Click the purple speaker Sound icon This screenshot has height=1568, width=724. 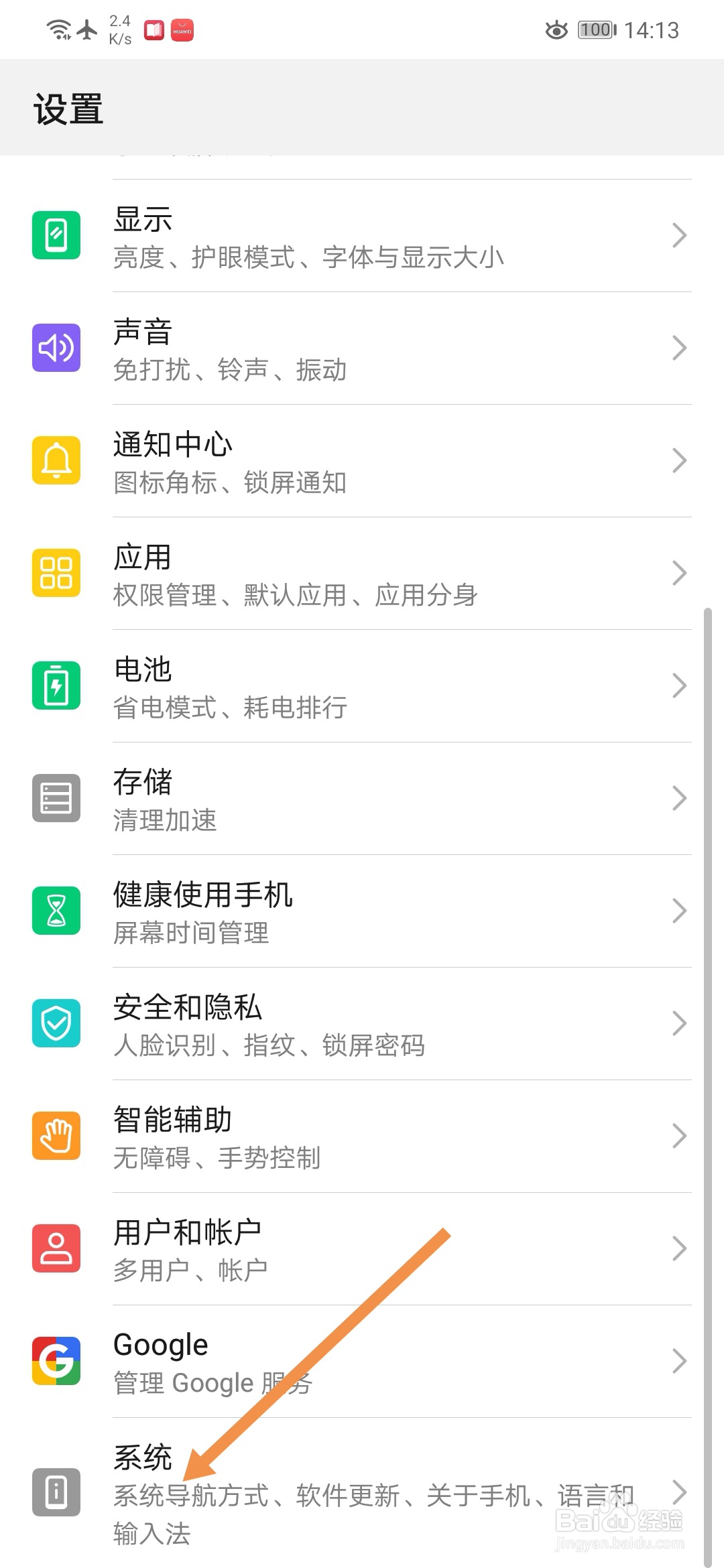[56, 348]
